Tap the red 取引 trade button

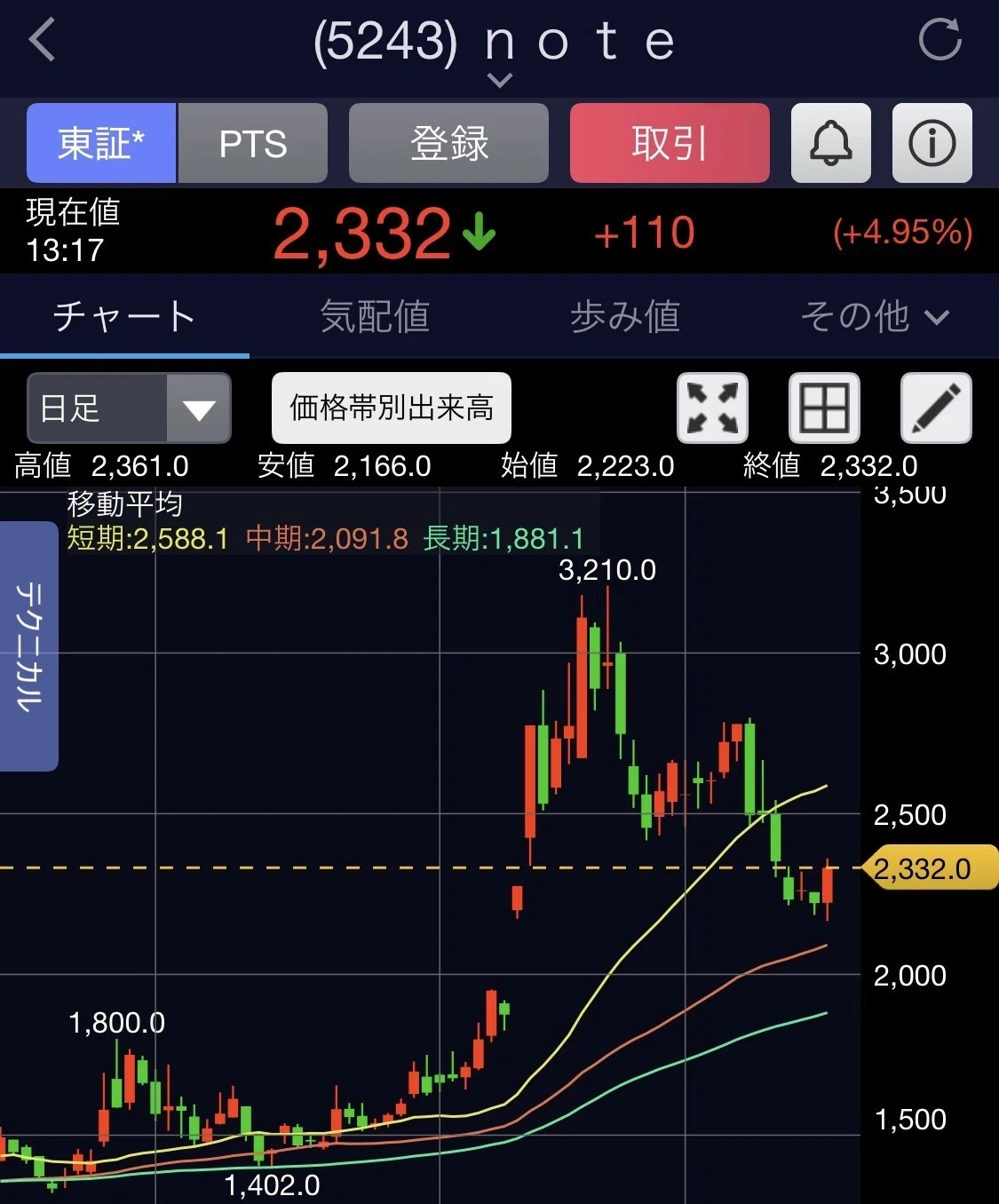(670, 143)
